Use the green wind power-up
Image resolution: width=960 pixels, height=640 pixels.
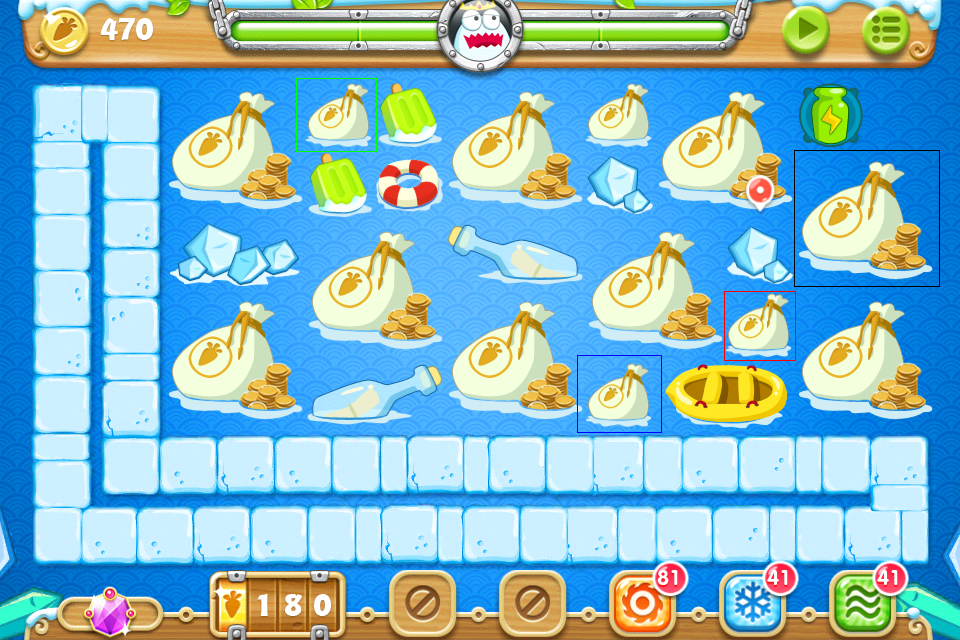point(862,604)
